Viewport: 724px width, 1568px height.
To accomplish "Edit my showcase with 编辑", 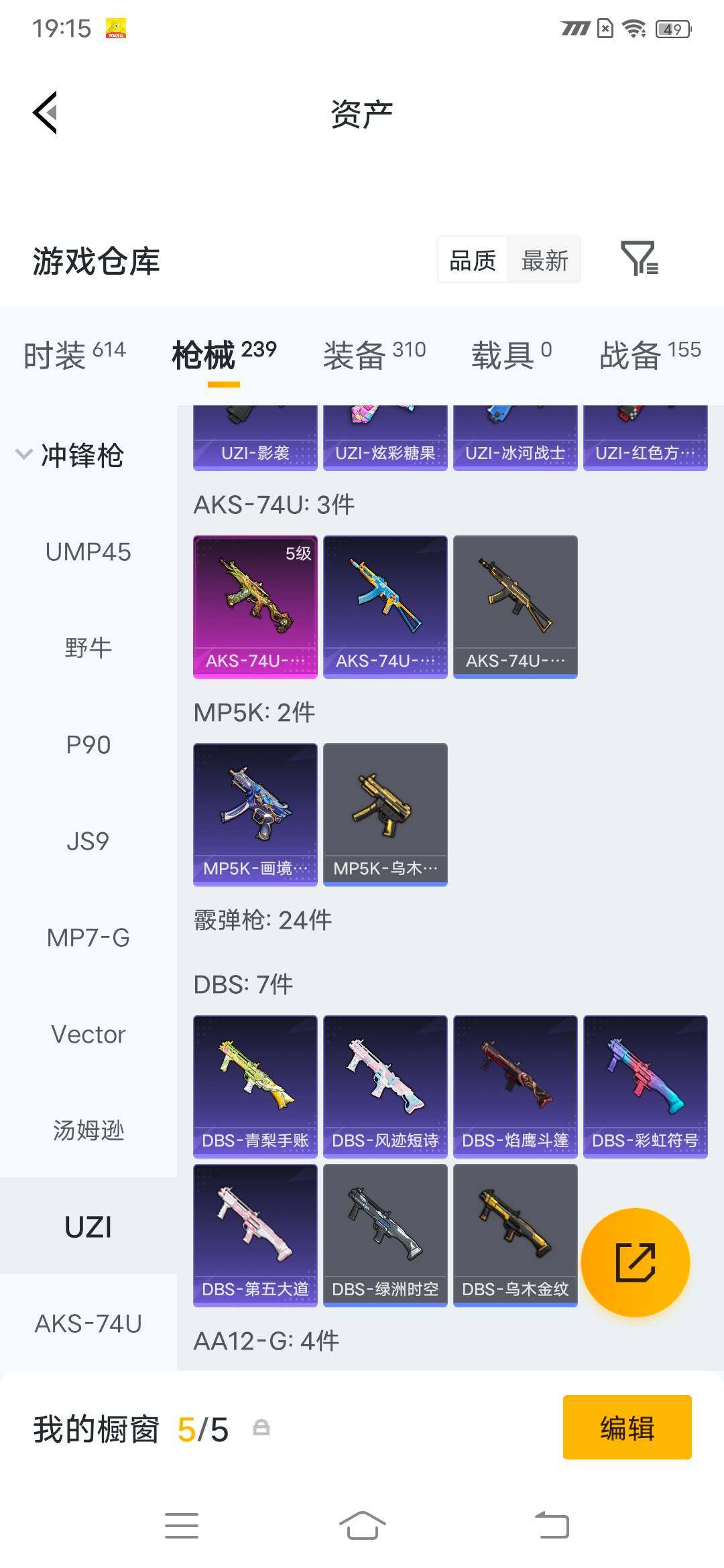I will [x=627, y=1427].
